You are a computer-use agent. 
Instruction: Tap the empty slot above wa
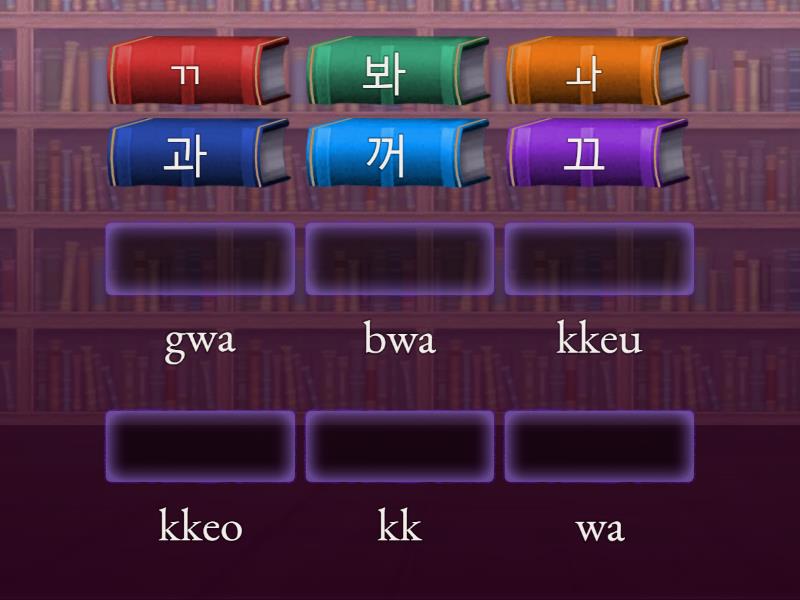click(x=599, y=446)
